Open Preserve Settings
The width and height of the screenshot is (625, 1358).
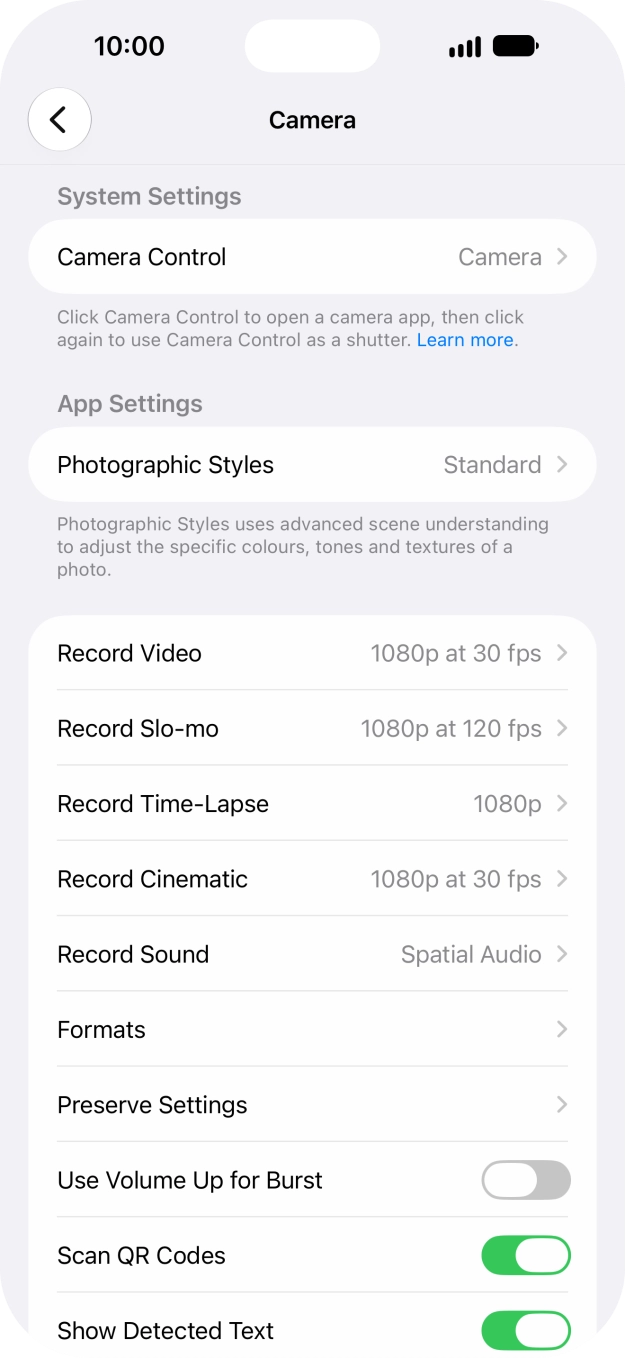[x=312, y=1105]
